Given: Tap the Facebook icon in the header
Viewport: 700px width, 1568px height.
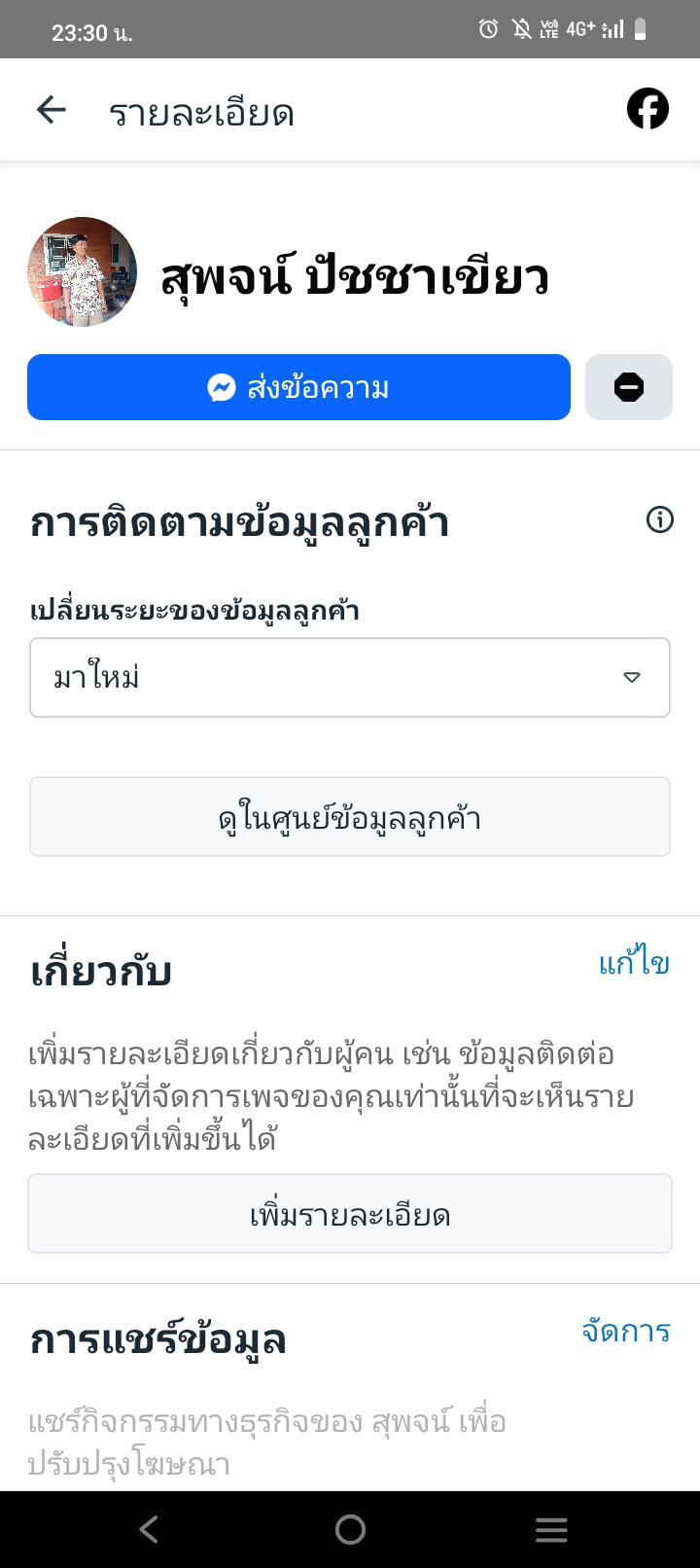Looking at the screenshot, I should 647,109.
